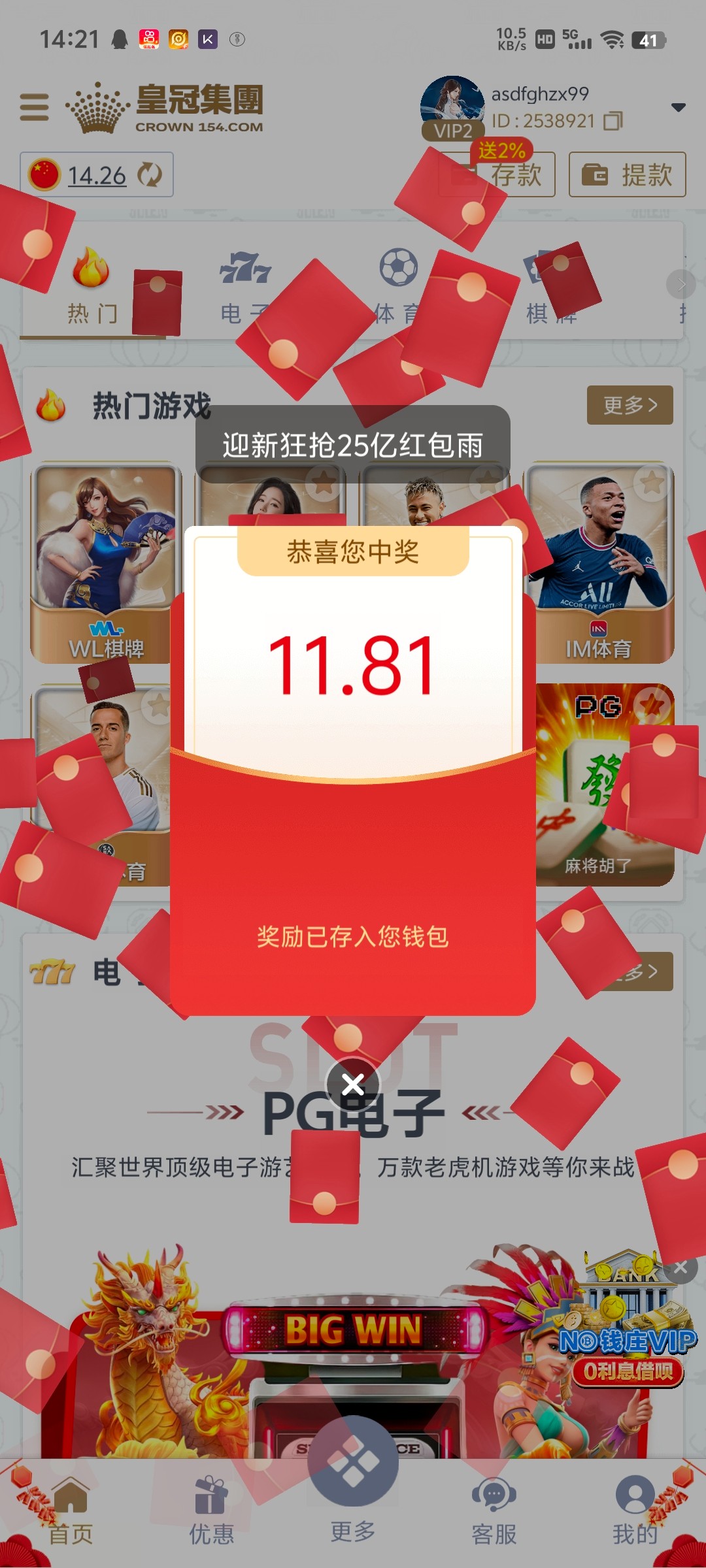The width and height of the screenshot is (706, 1568).
Task: Open the IM体育 game card
Action: pyautogui.click(x=599, y=562)
